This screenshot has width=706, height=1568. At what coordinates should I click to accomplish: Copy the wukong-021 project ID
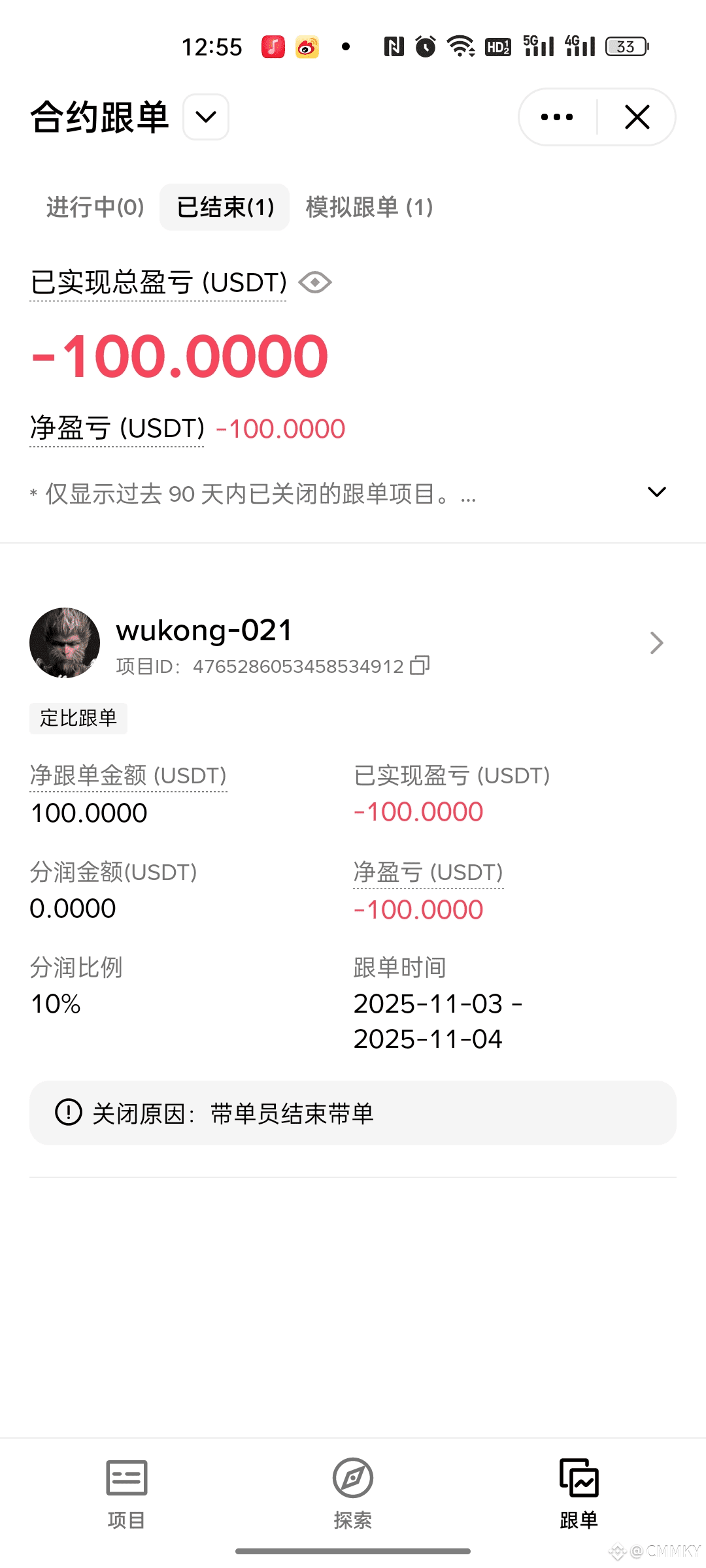420,666
